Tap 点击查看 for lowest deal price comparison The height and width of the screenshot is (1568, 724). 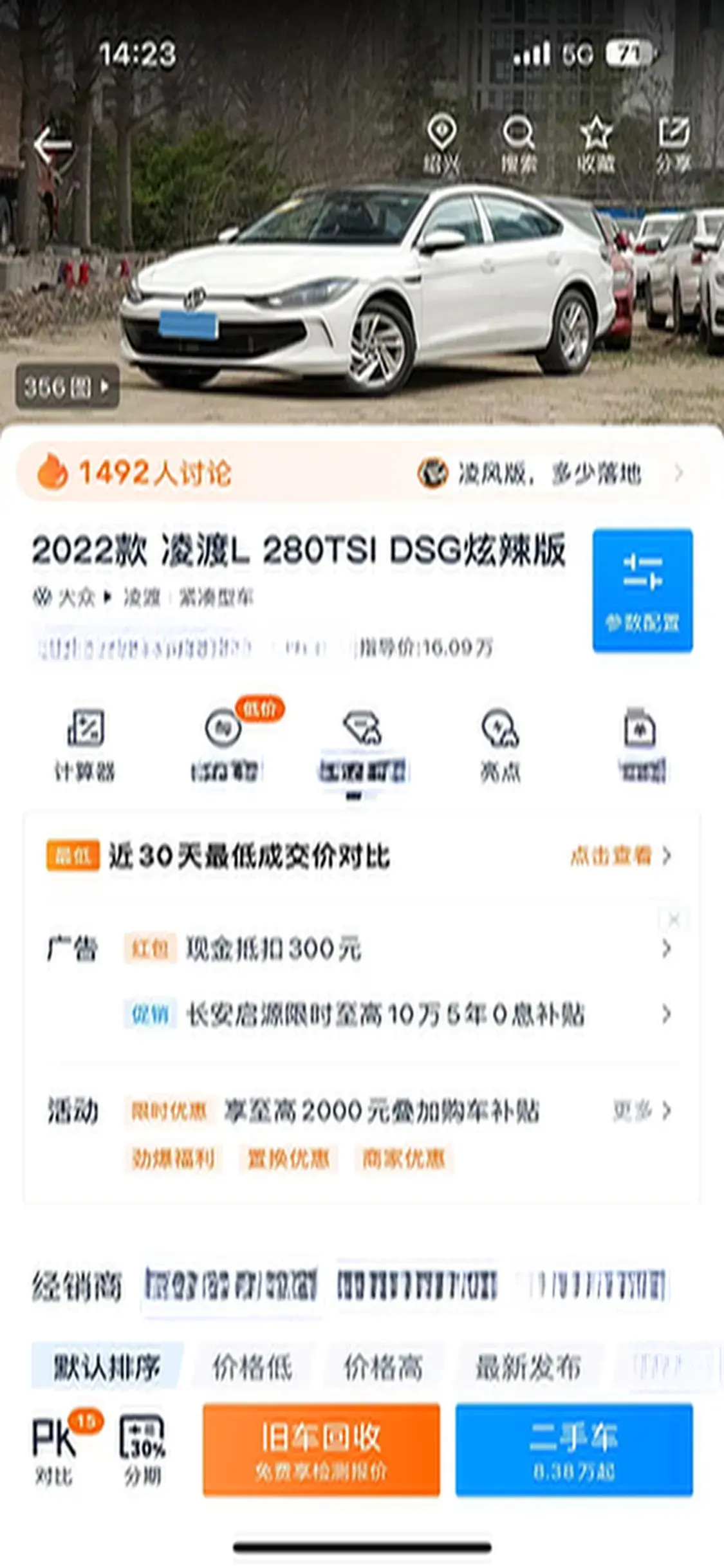click(619, 855)
